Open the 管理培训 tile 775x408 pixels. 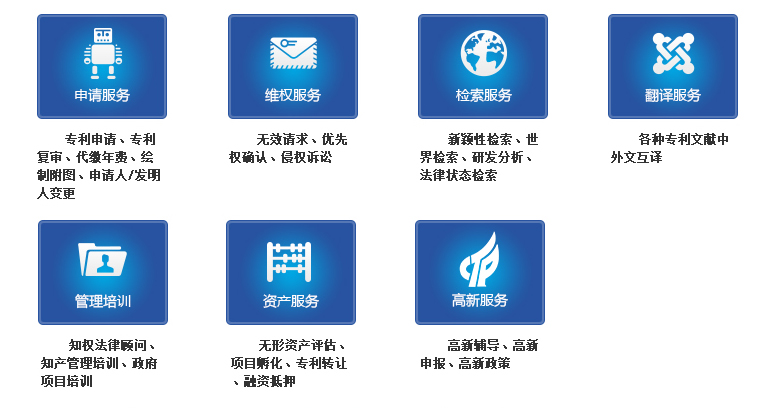(102, 272)
